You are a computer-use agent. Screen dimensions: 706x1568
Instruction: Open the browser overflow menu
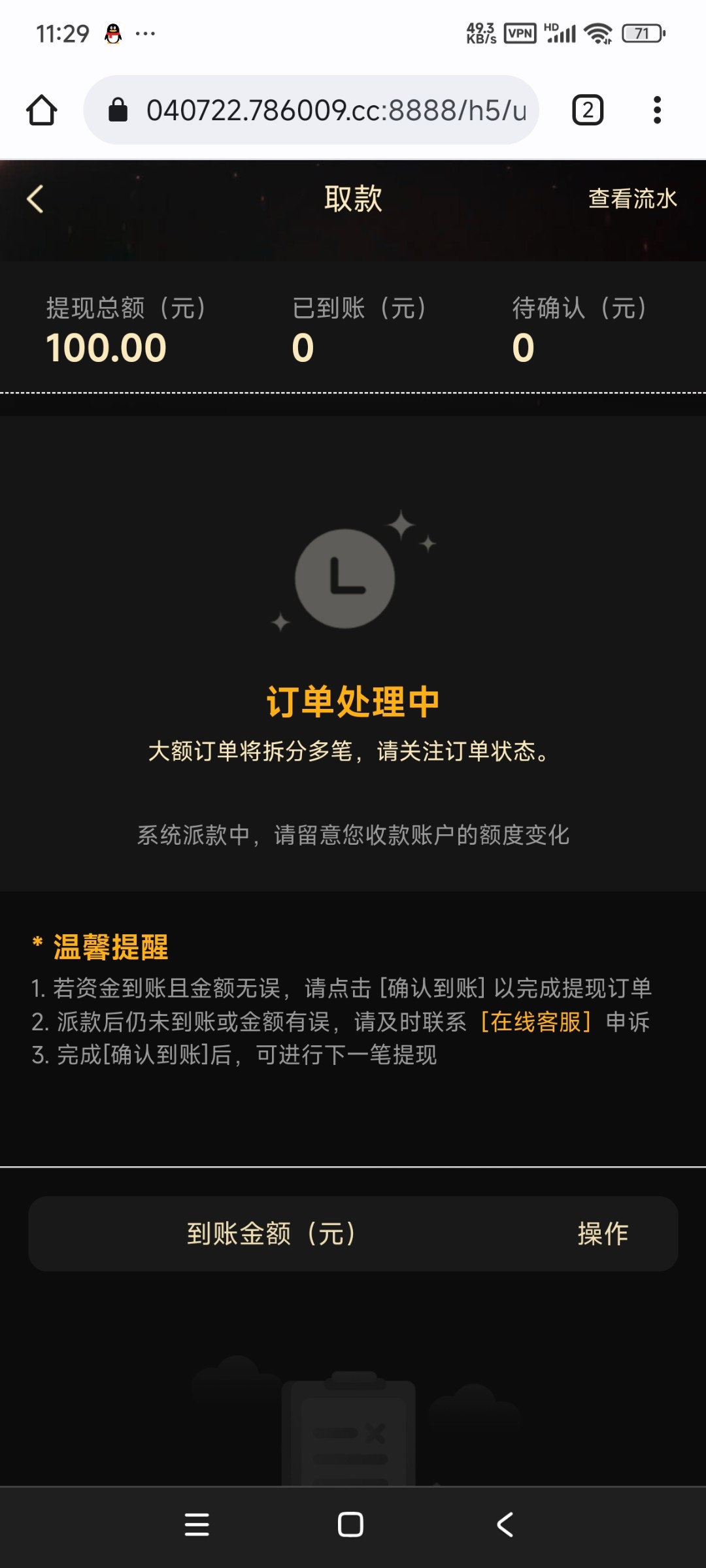(x=657, y=110)
